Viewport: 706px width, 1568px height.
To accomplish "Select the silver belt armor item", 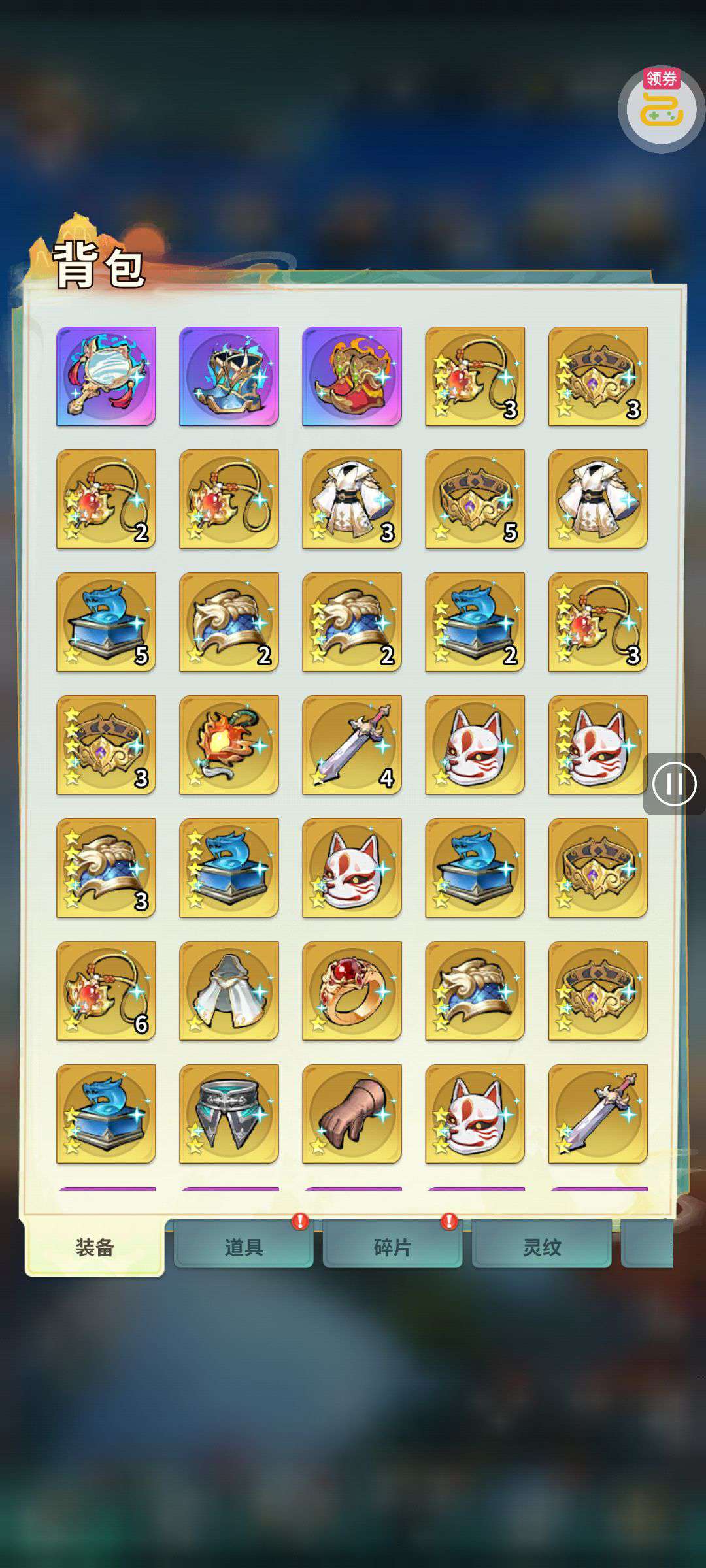I will coord(229,1113).
